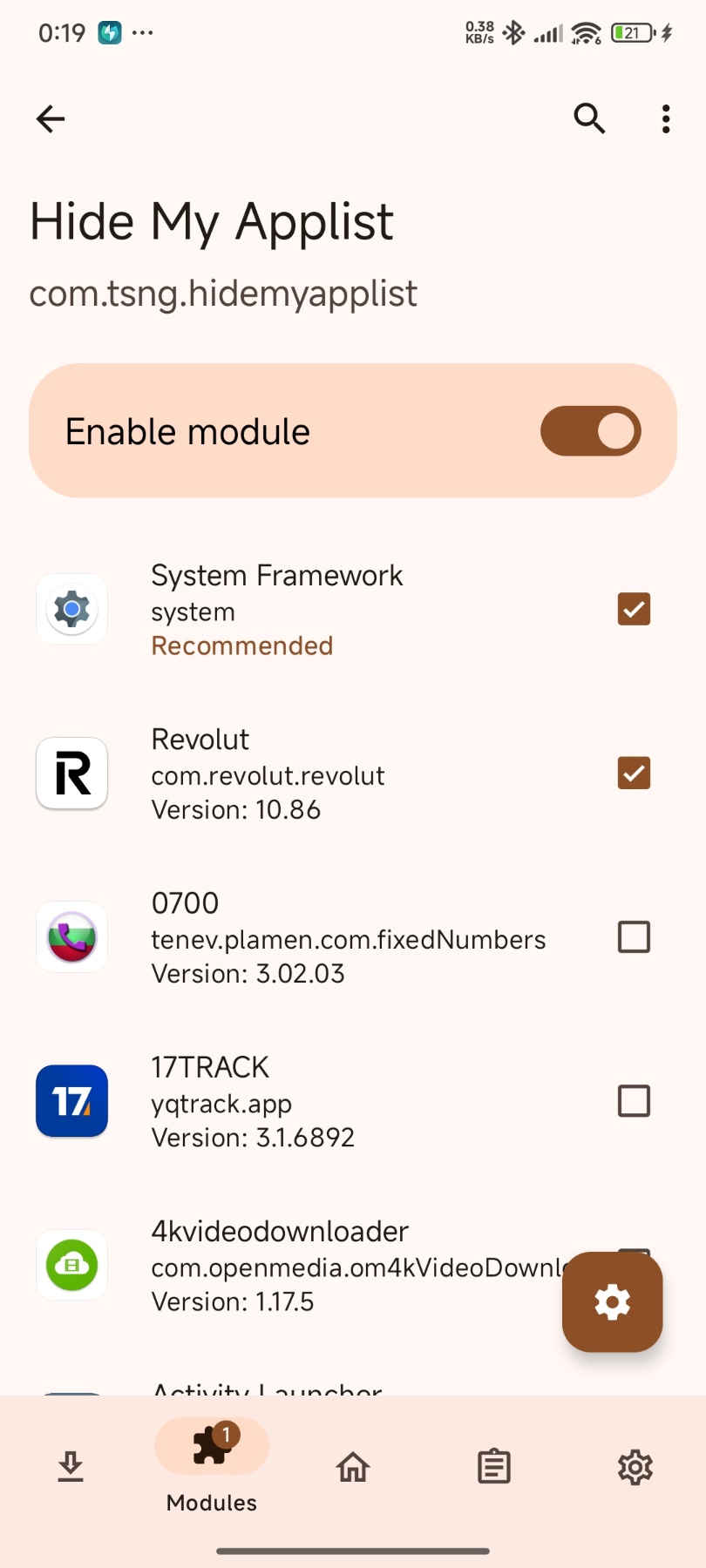This screenshot has height=1568, width=706.
Task: Switch to the Modules tab
Action: coord(212,1466)
